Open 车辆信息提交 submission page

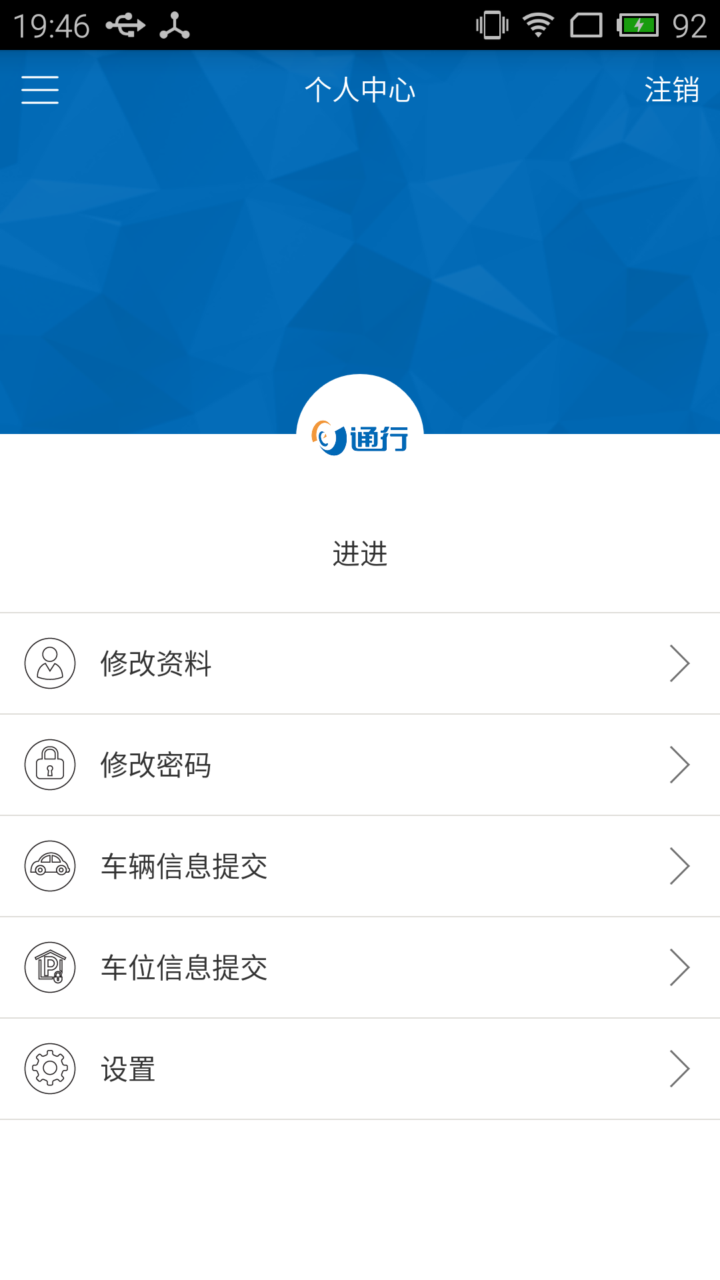pos(185,866)
